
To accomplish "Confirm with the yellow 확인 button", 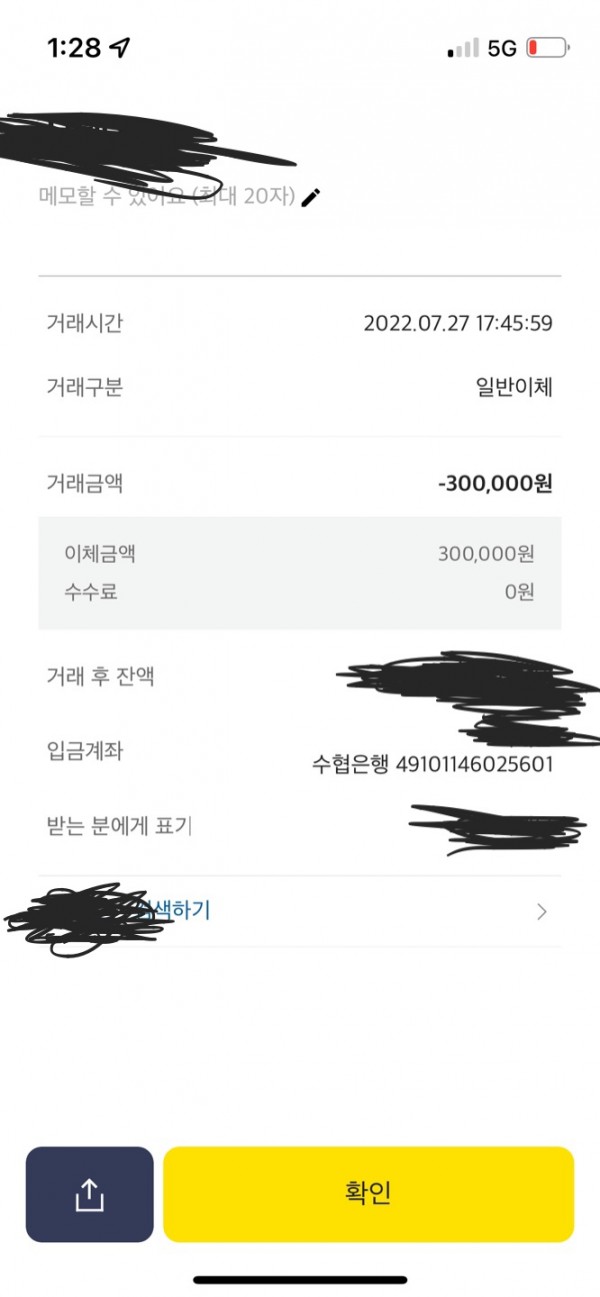I will pos(368,1194).
